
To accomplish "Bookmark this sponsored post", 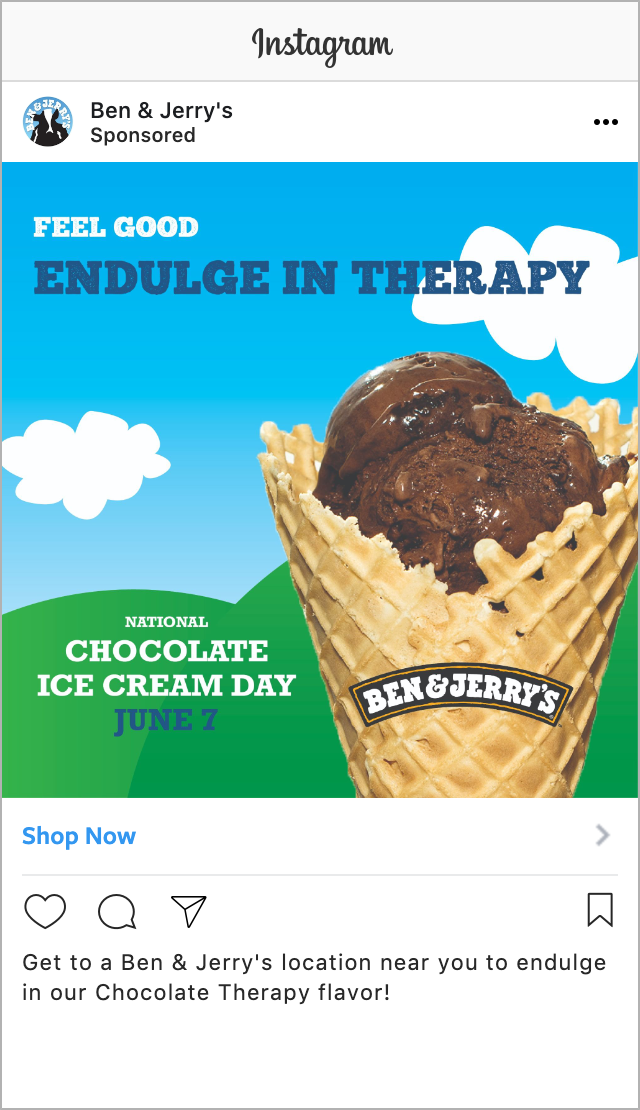I will pos(600,910).
